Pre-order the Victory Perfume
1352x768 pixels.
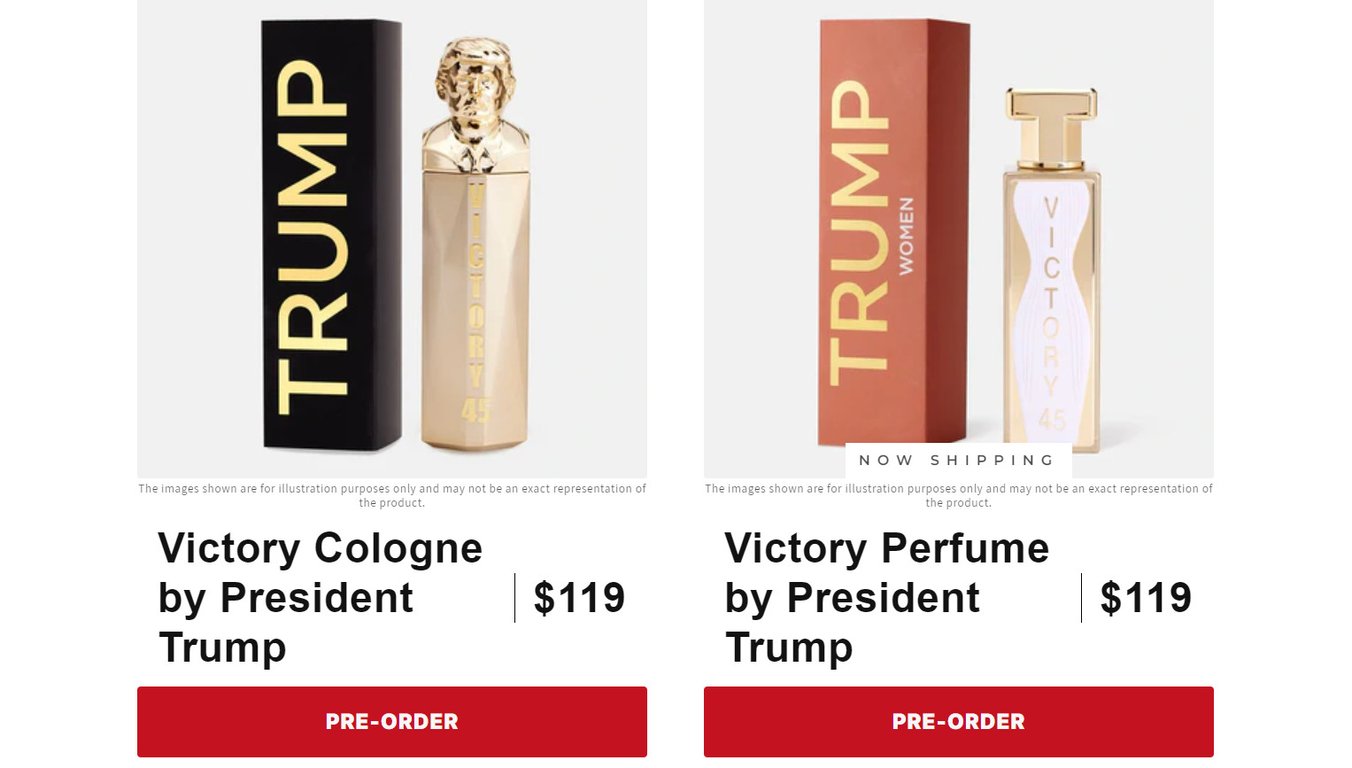[x=958, y=721]
